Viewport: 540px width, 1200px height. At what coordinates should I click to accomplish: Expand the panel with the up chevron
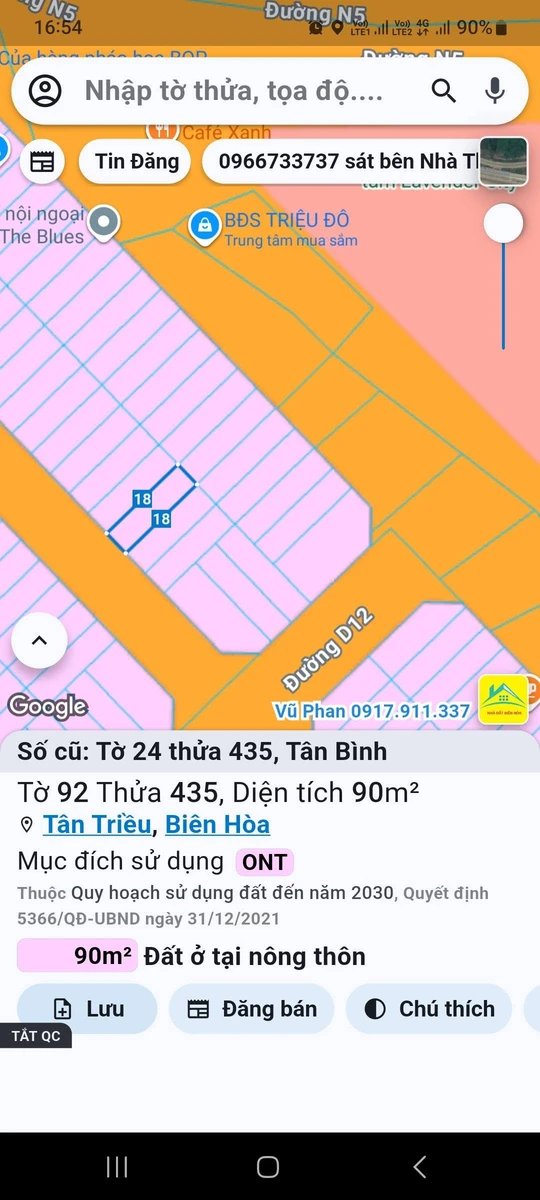(x=39, y=640)
